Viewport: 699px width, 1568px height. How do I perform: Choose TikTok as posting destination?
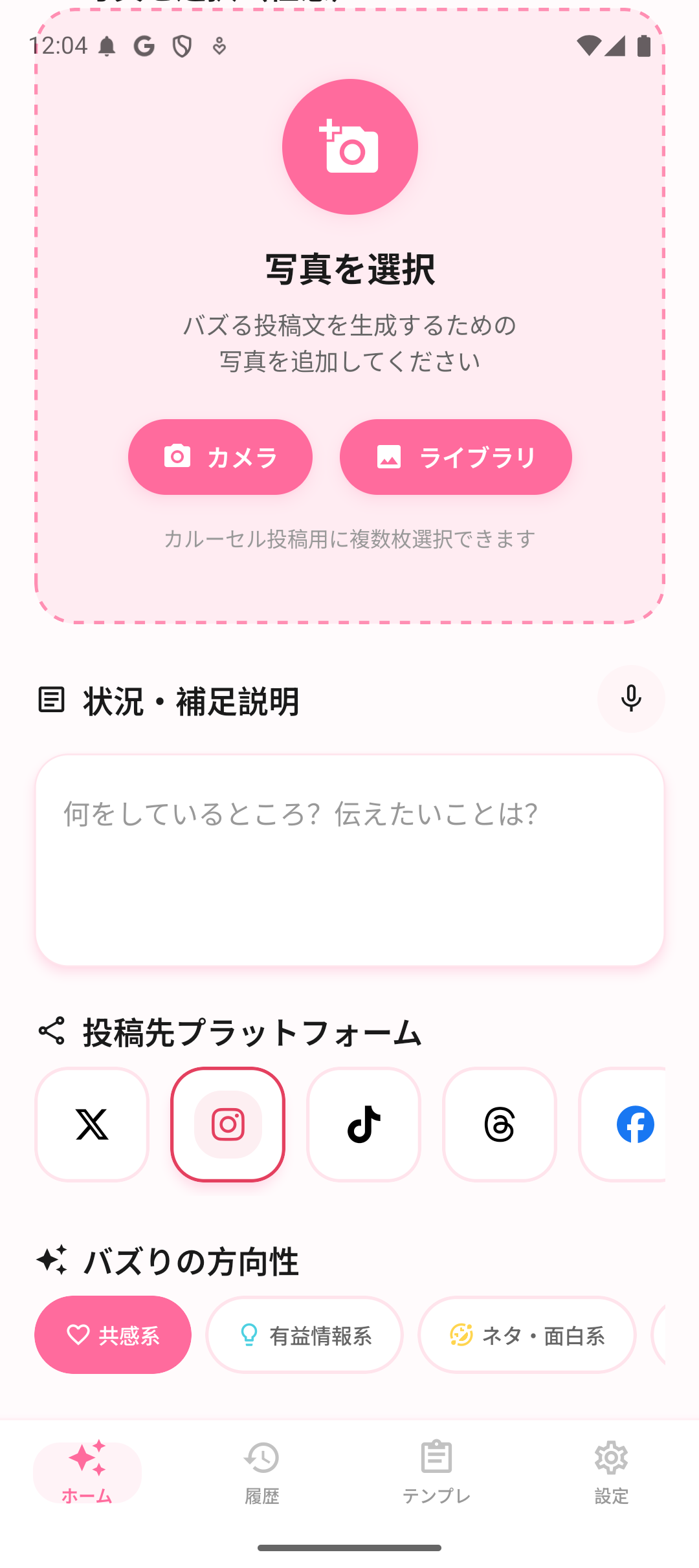[x=363, y=1124]
